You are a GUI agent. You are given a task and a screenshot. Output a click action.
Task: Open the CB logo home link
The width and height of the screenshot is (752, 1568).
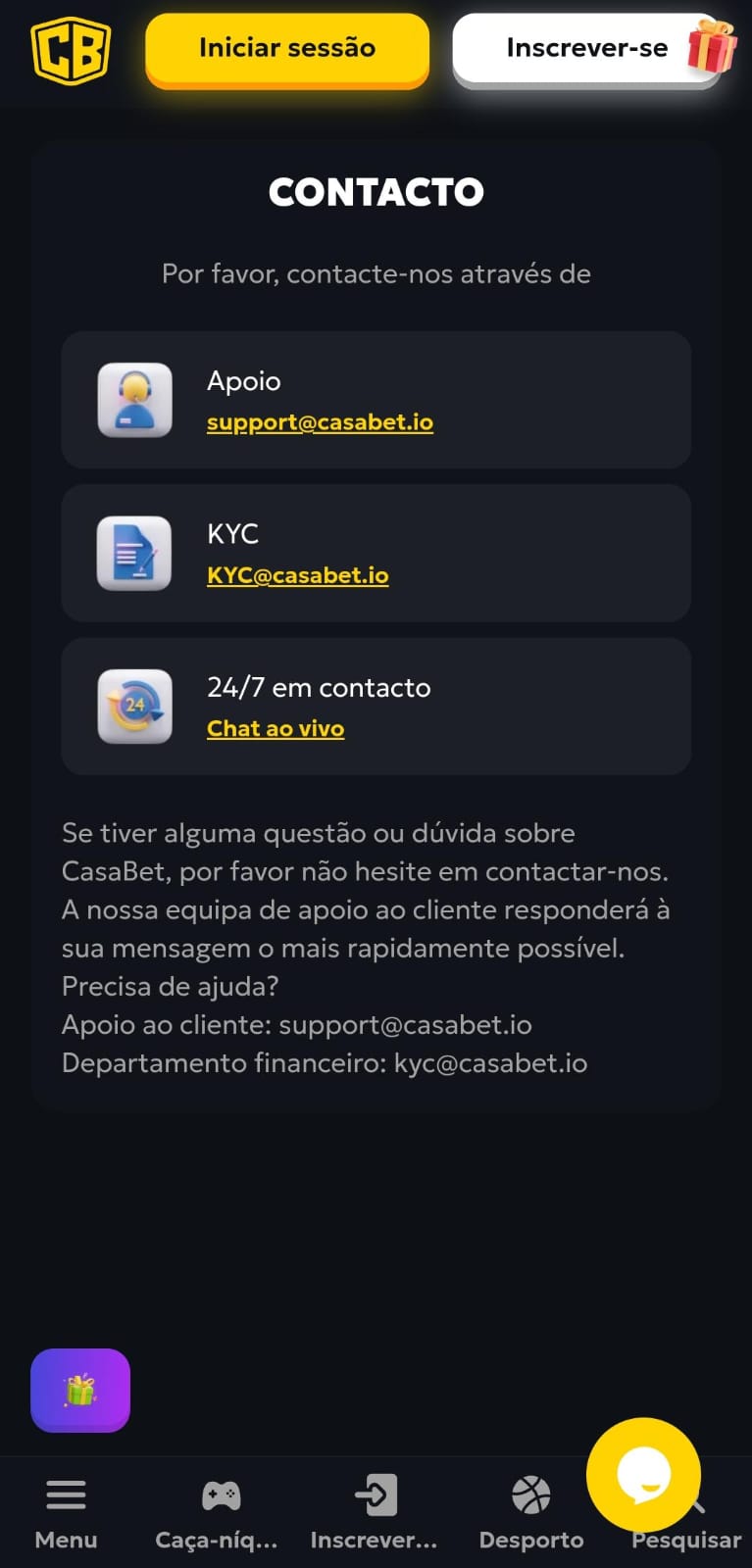coord(71,51)
